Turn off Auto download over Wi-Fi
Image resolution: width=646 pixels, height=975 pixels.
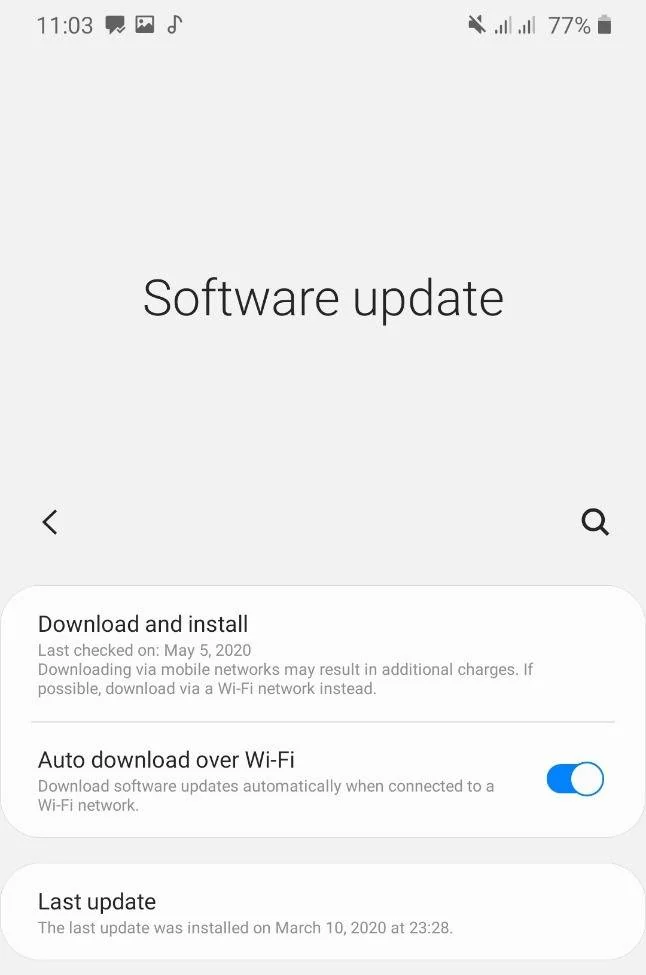575,779
